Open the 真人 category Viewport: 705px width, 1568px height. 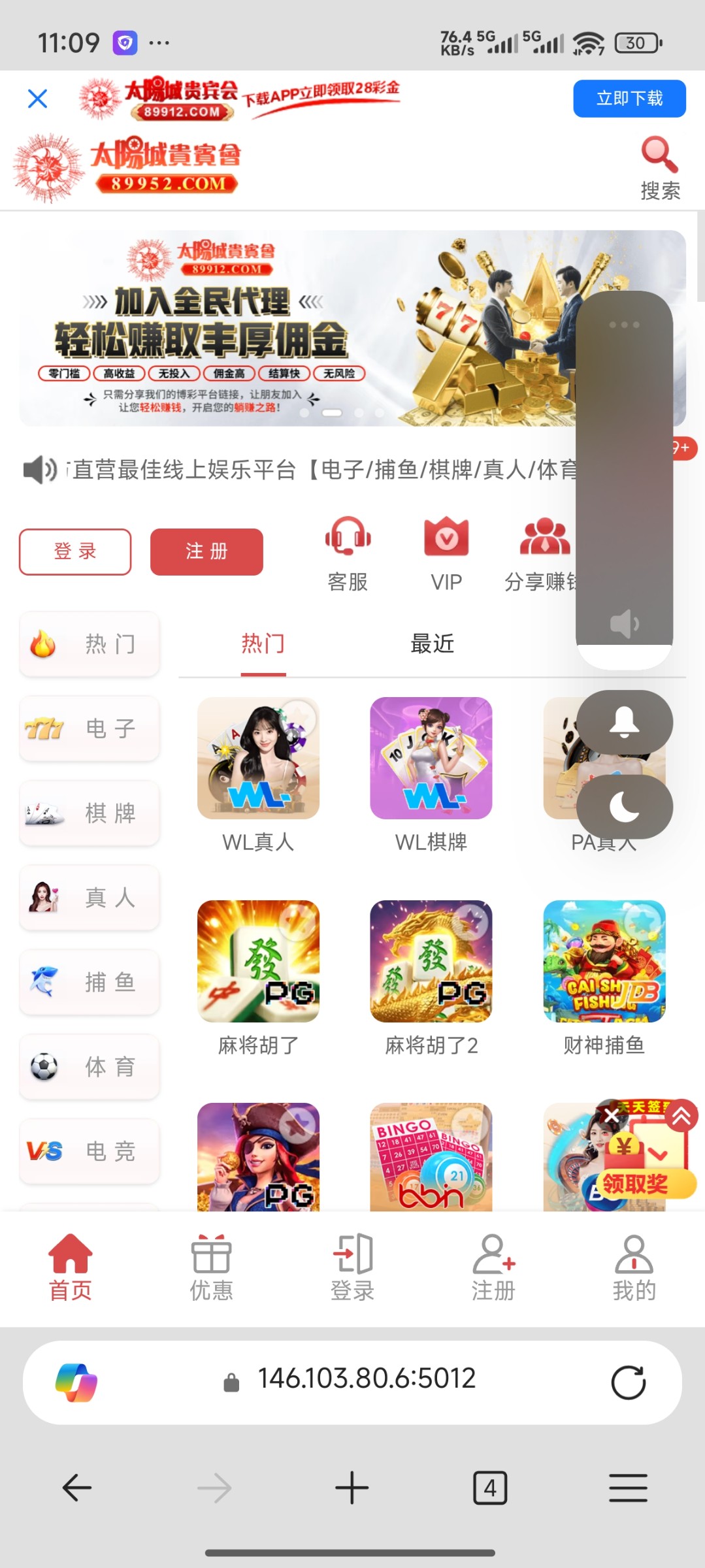90,897
